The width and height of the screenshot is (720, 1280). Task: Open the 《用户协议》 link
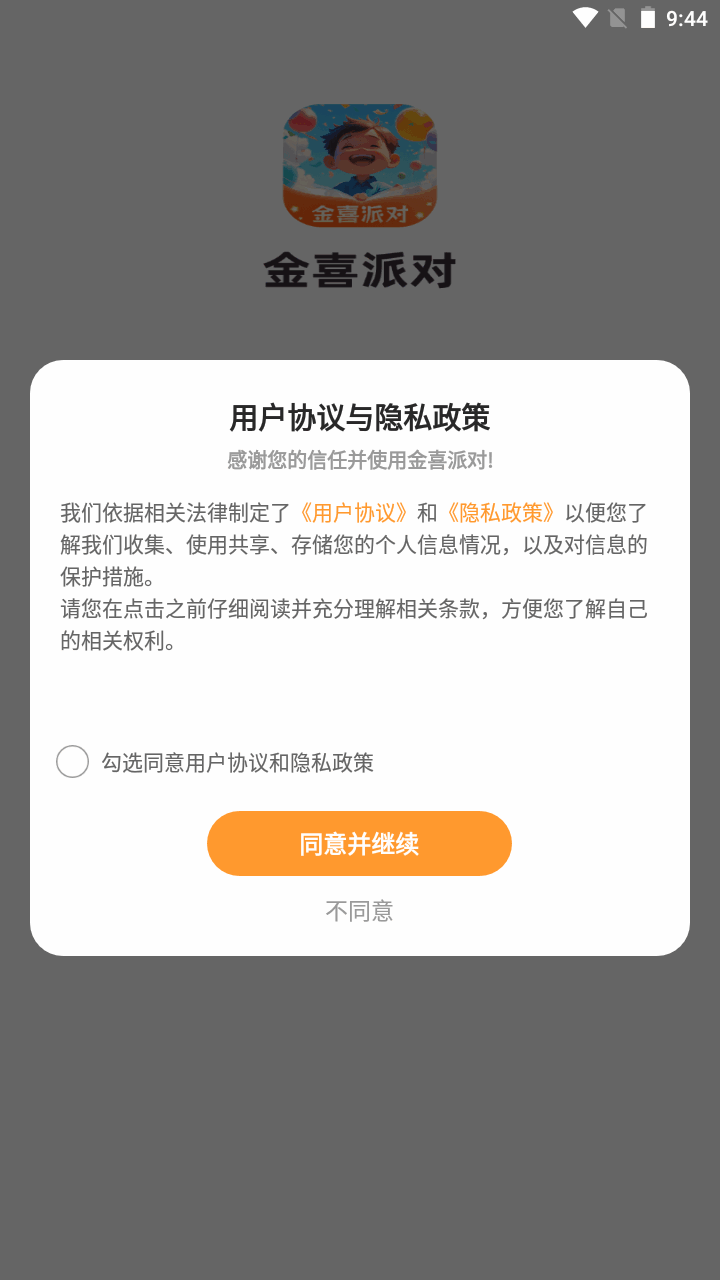(353, 513)
